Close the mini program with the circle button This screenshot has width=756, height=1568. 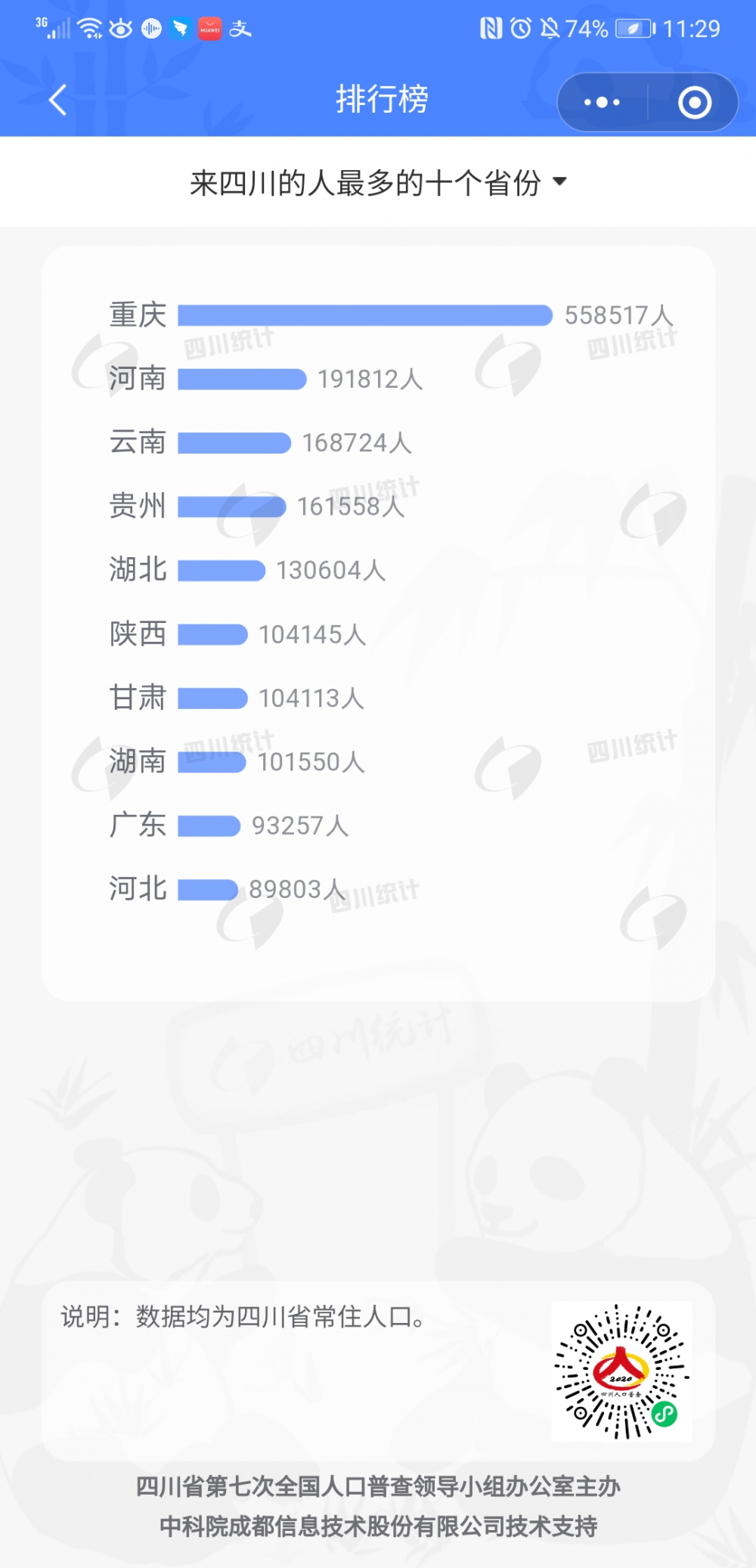pyautogui.click(x=694, y=102)
